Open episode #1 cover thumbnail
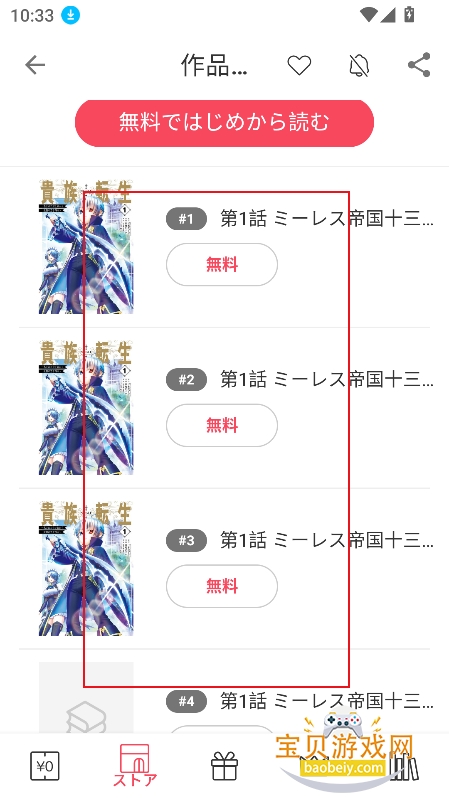 point(86,247)
